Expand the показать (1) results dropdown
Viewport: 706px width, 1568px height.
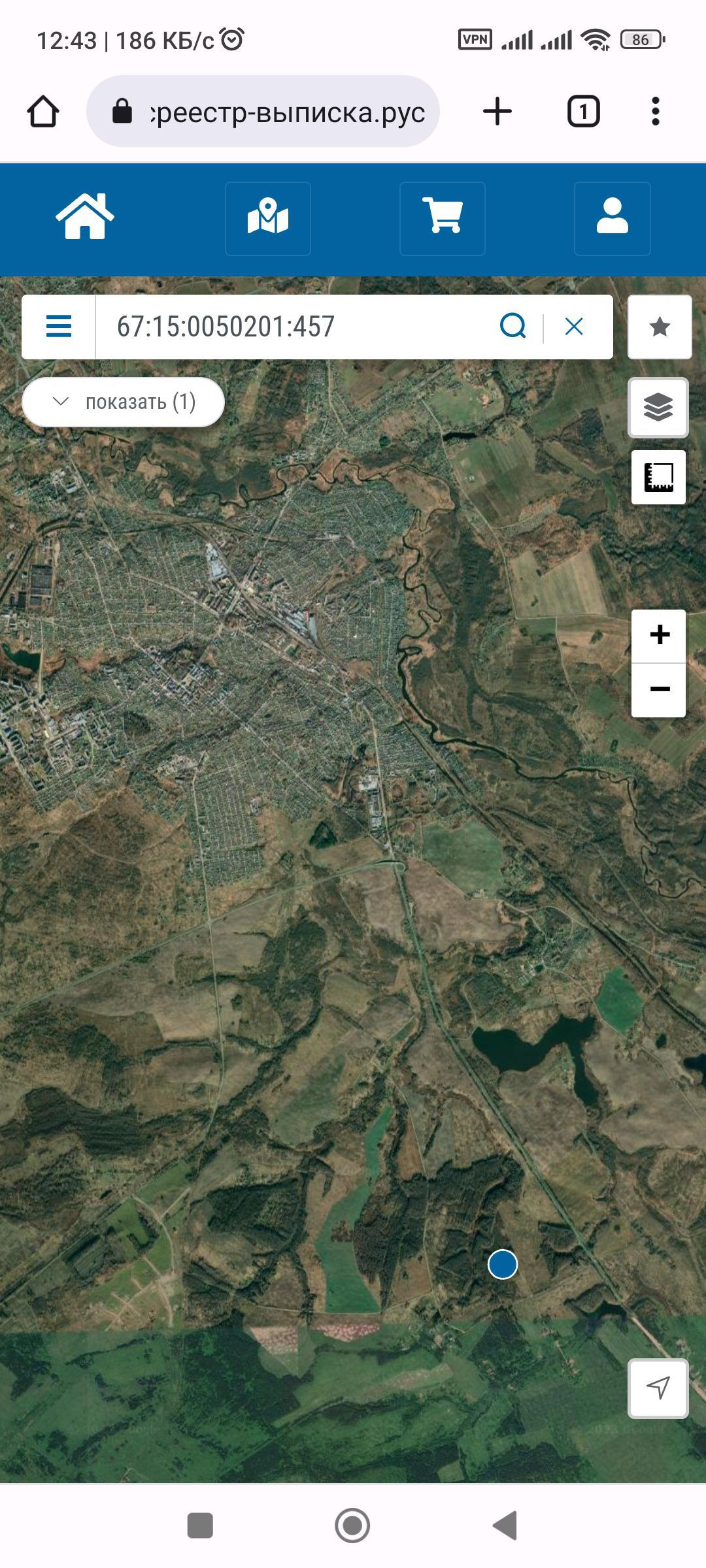[x=123, y=402]
